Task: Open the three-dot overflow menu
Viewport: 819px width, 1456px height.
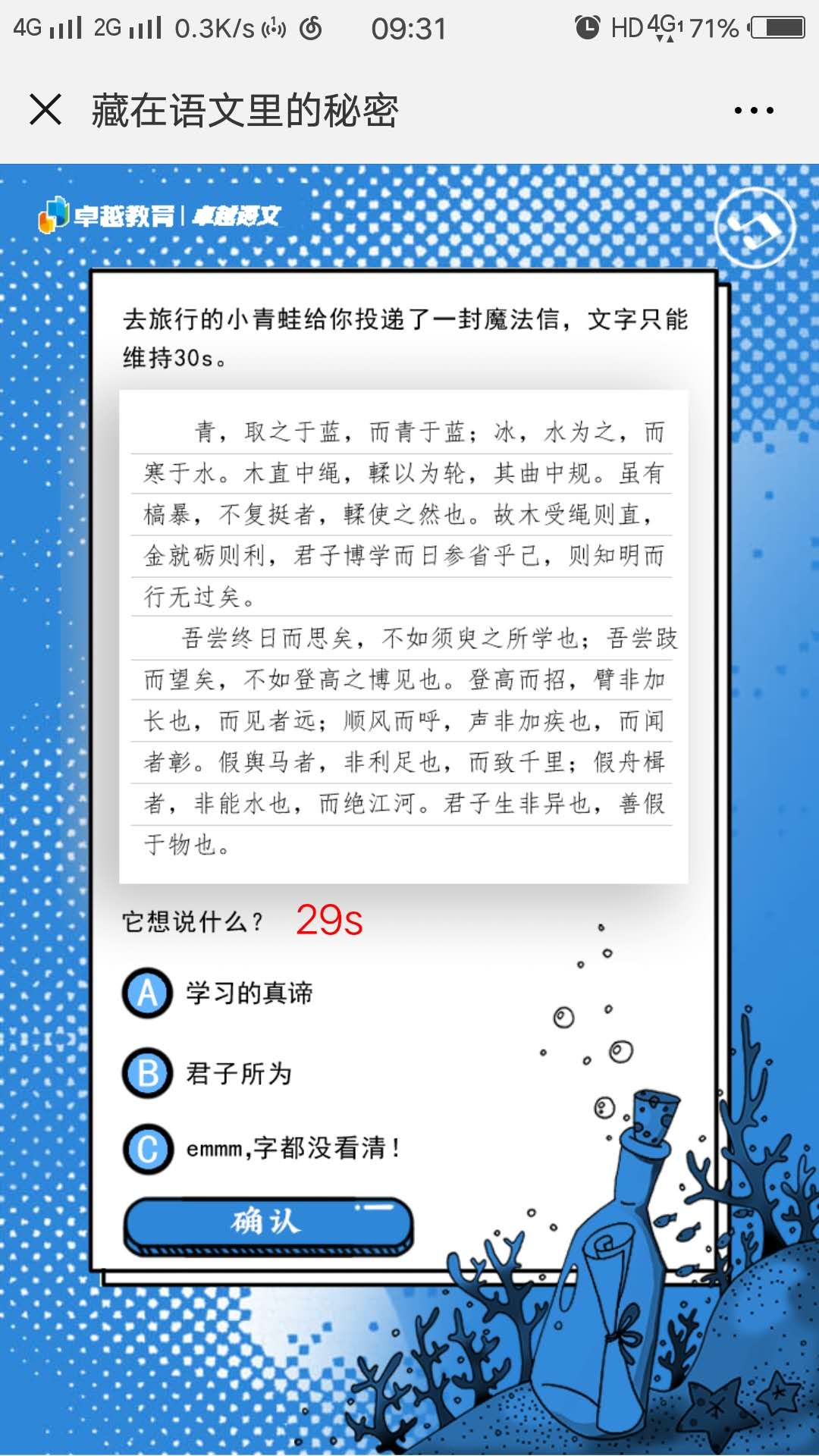Action: coord(753,111)
